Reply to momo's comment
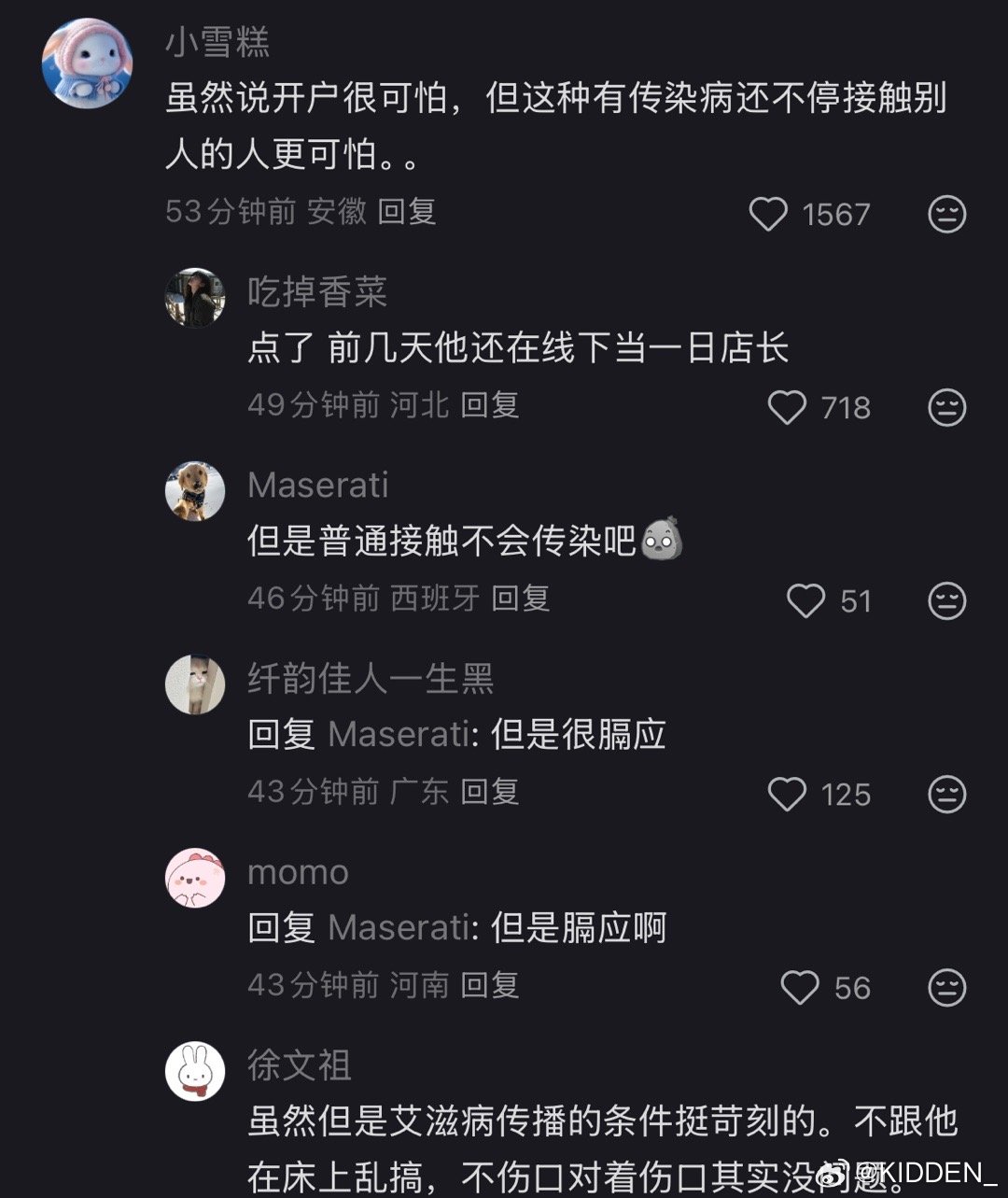Image resolution: width=1008 pixels, height=1198 pixels. [x=490, y=985]
